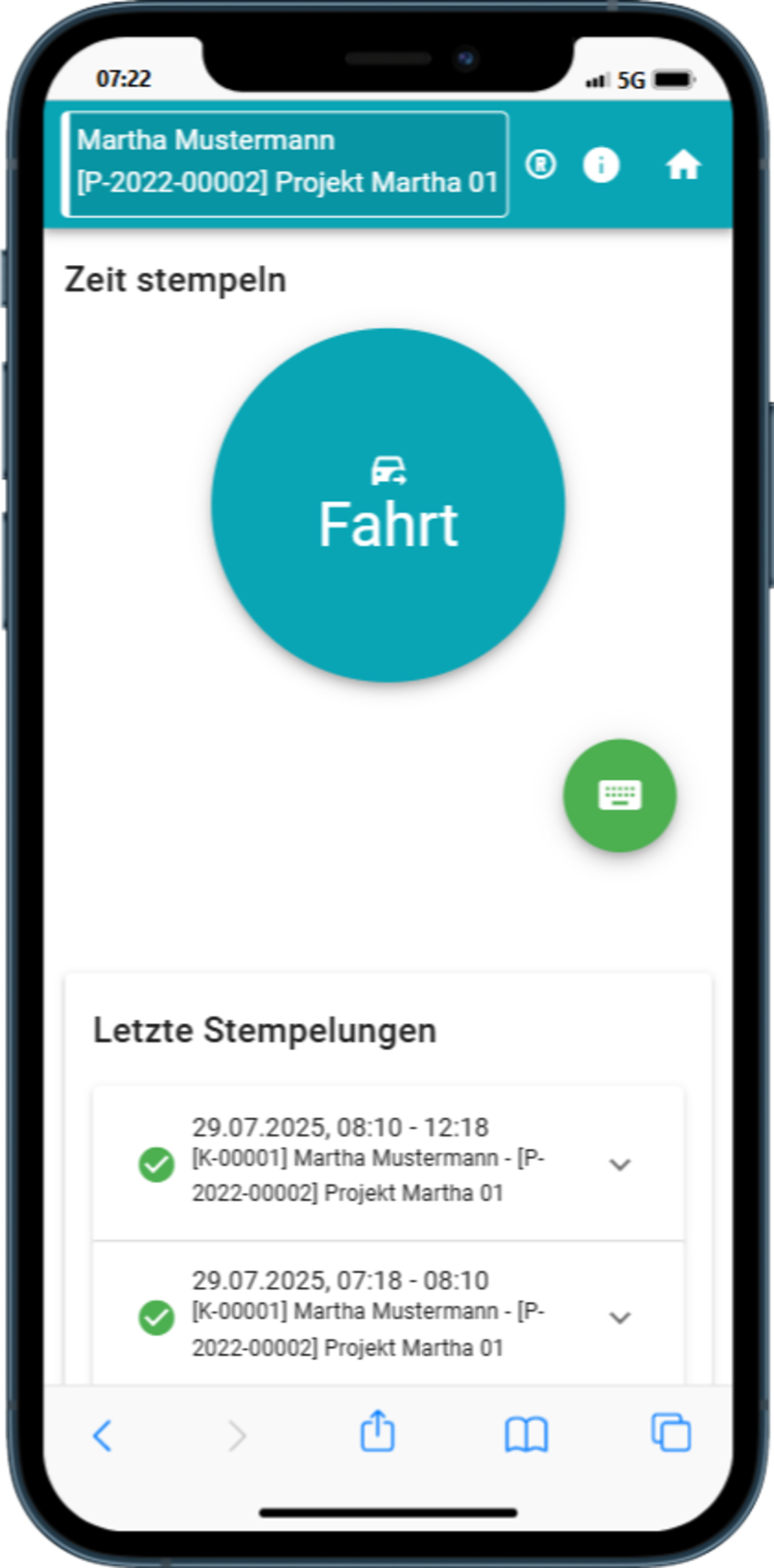Go to the home screen via house icon

point(683,166)
